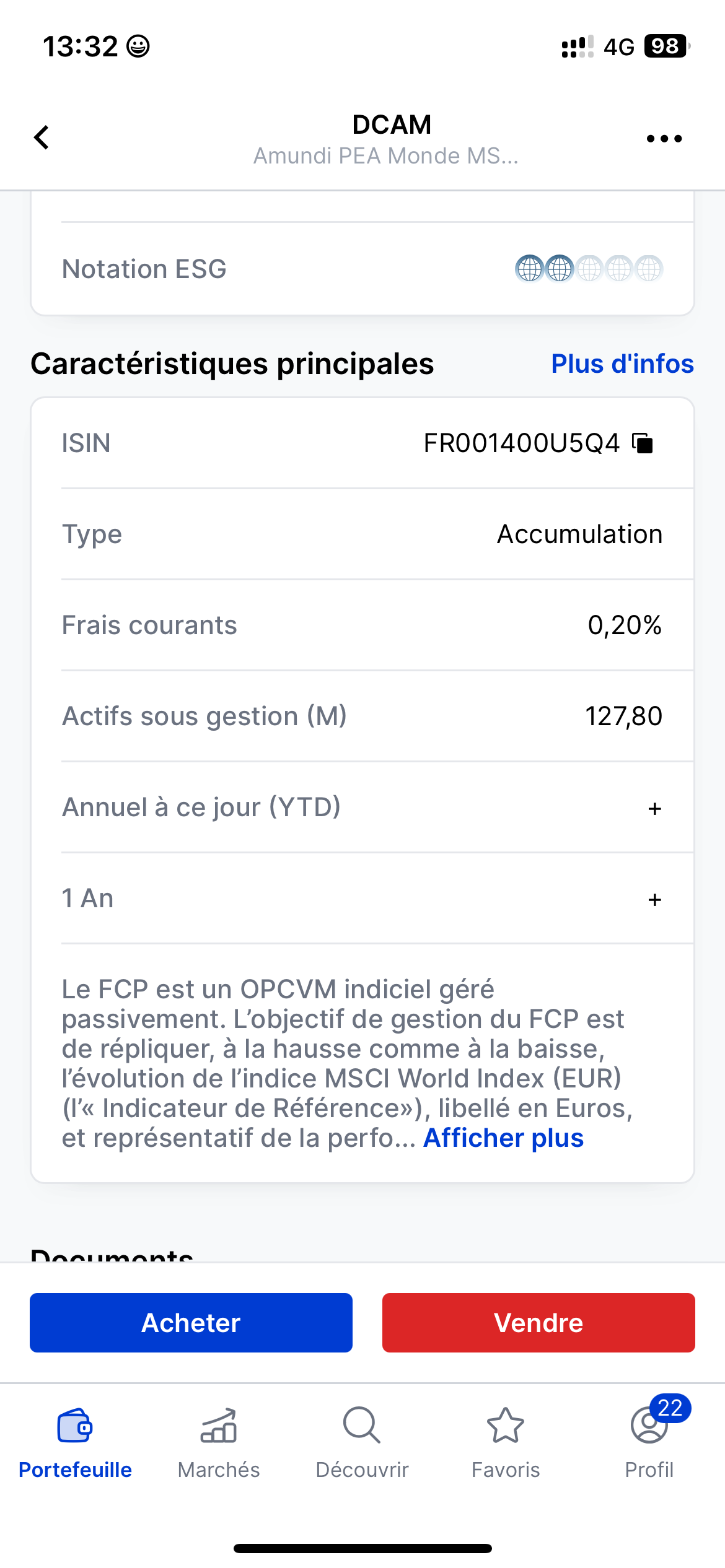Open the Plus d'infos link
This screenshot has width=725, height=1568.
[x=622, y=364]
